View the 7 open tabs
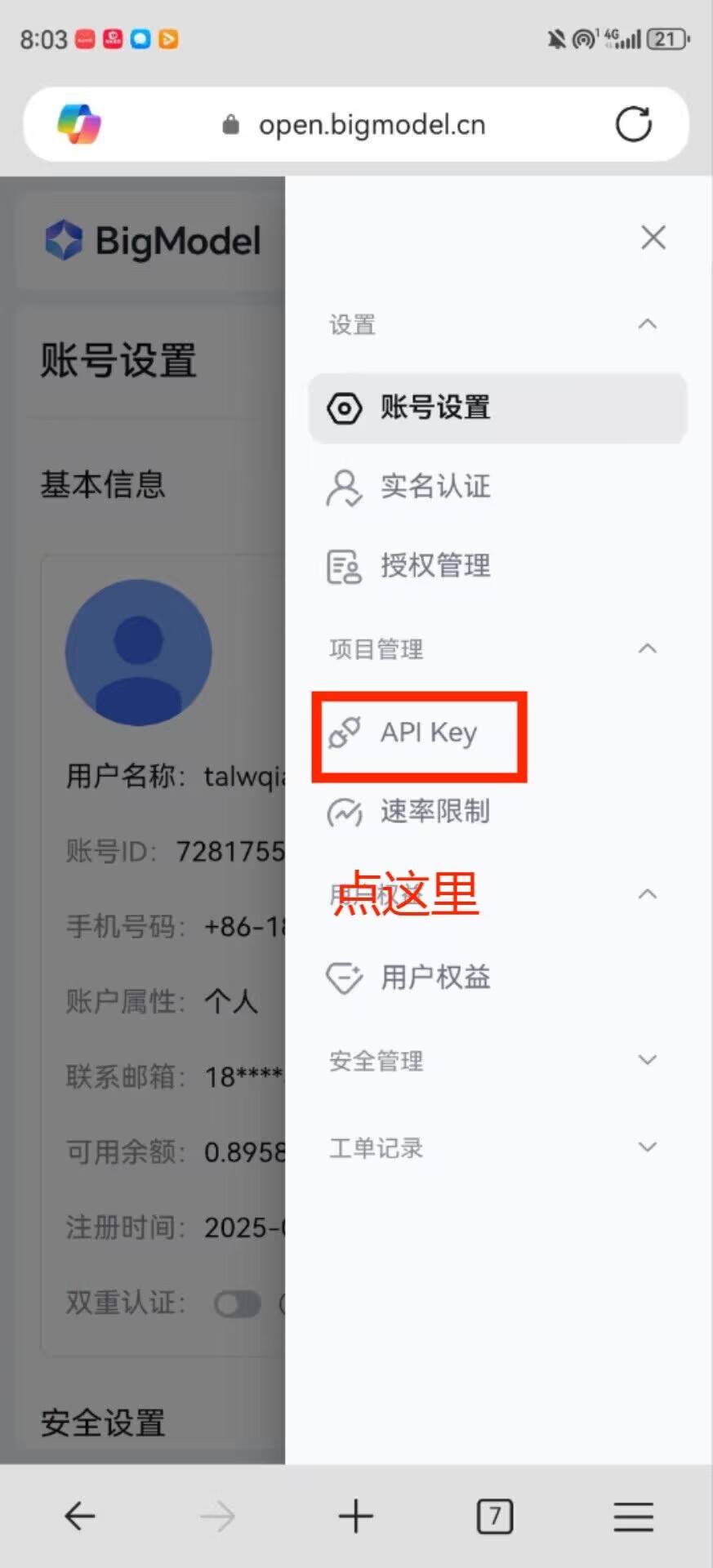The height and width of the screenshot is (1568, 713). pos(495,1517)
